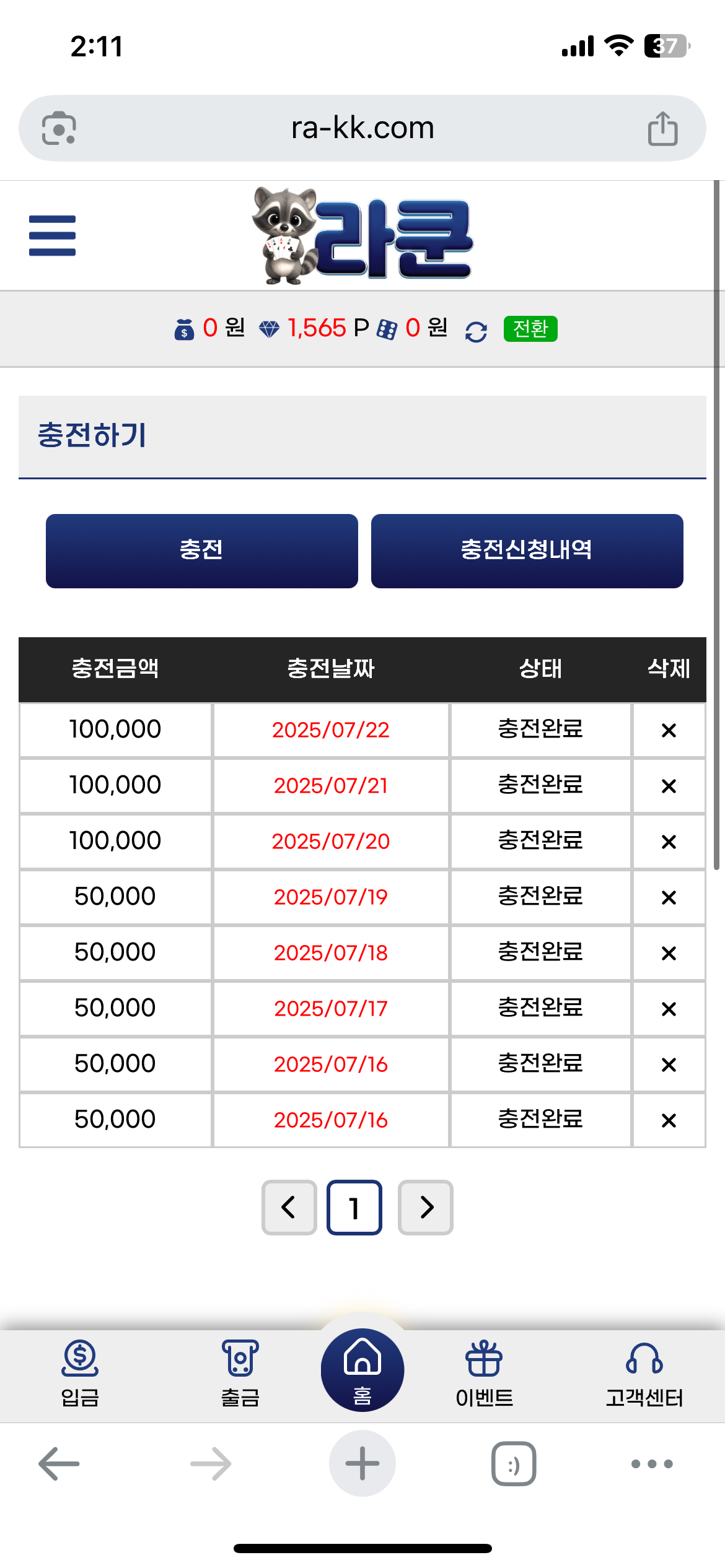Open 충전신청내역 history

click(527, 551)
